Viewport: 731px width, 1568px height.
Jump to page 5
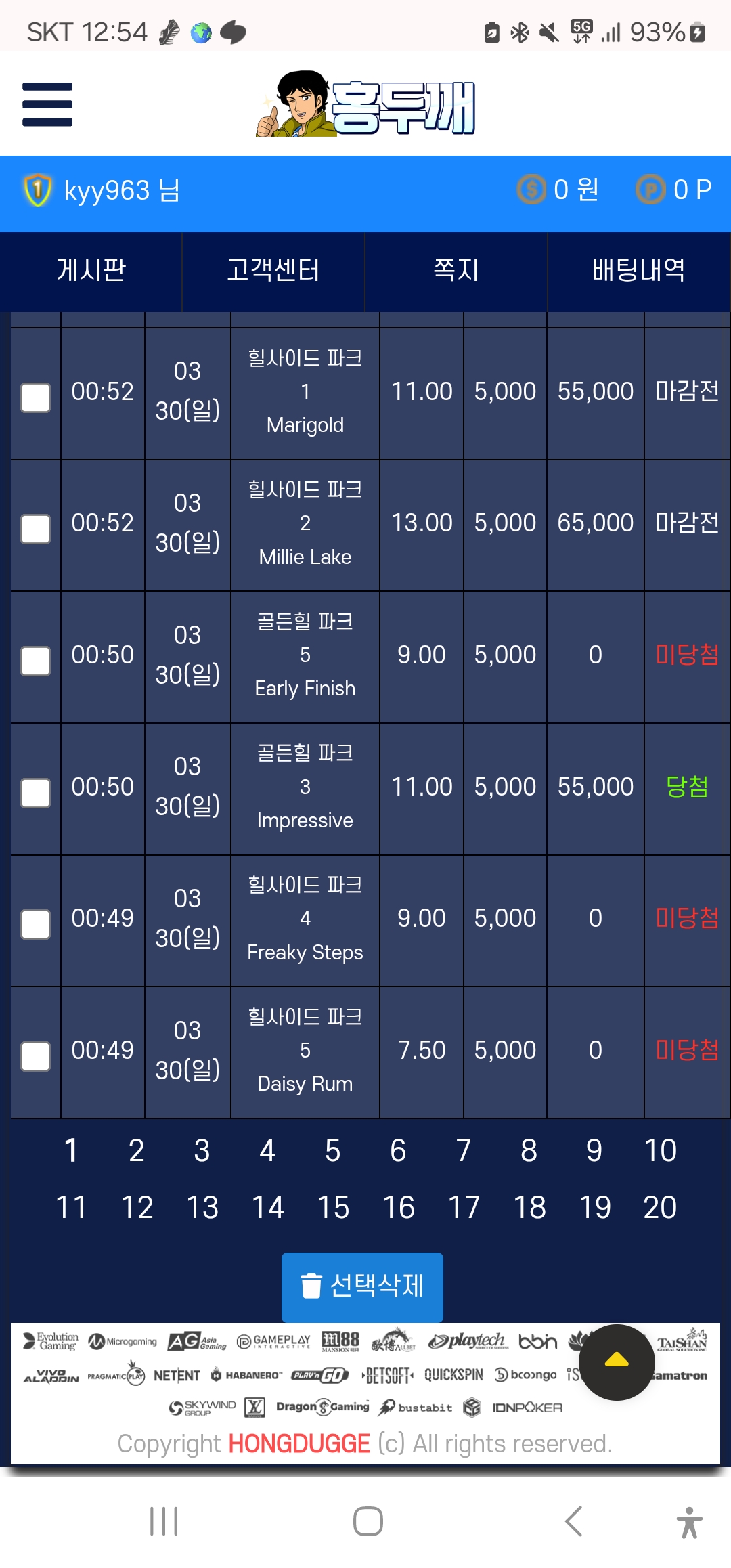(332, 1151)
